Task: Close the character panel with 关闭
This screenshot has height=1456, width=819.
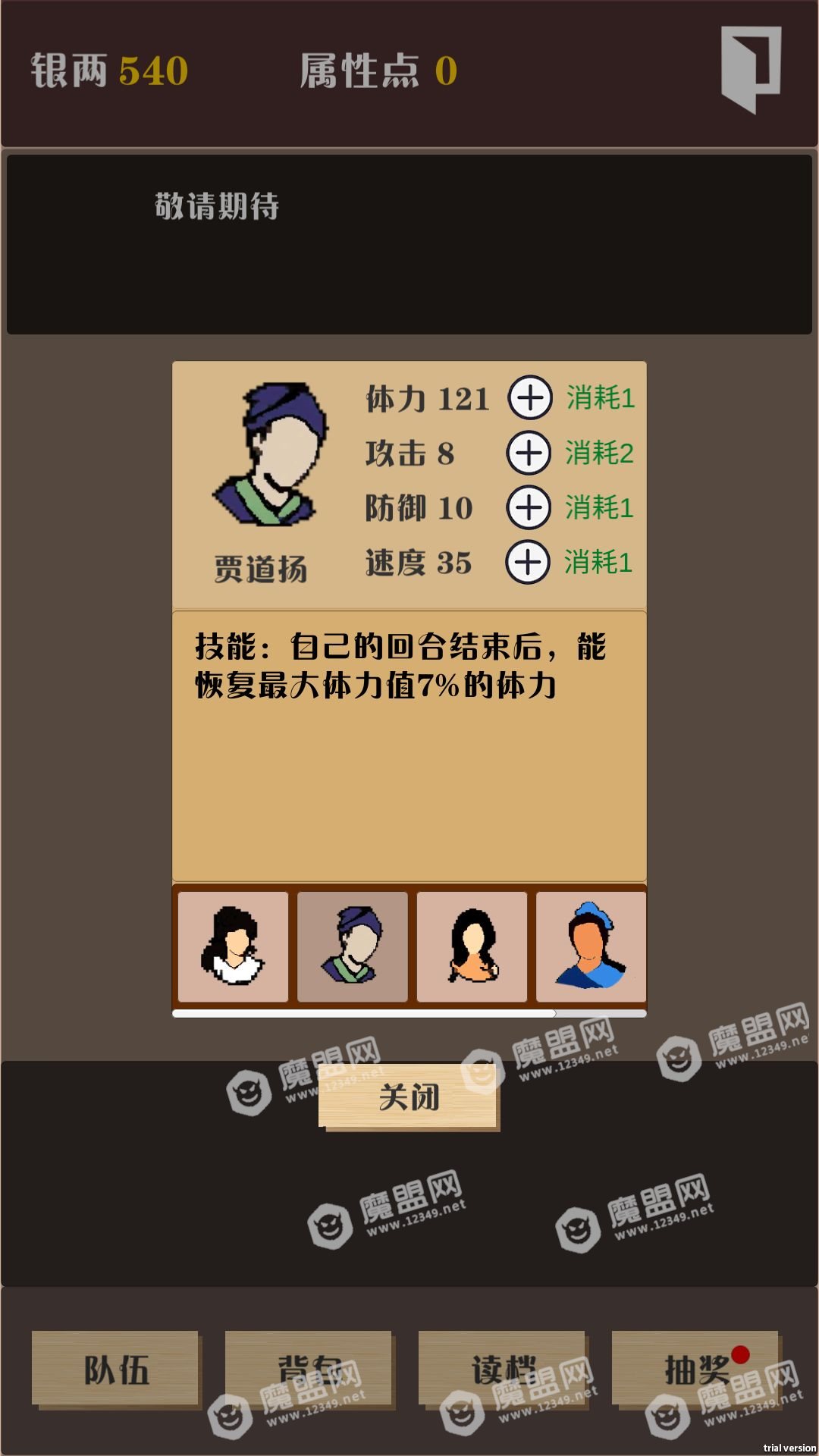Action: [x=409, y=1097]
